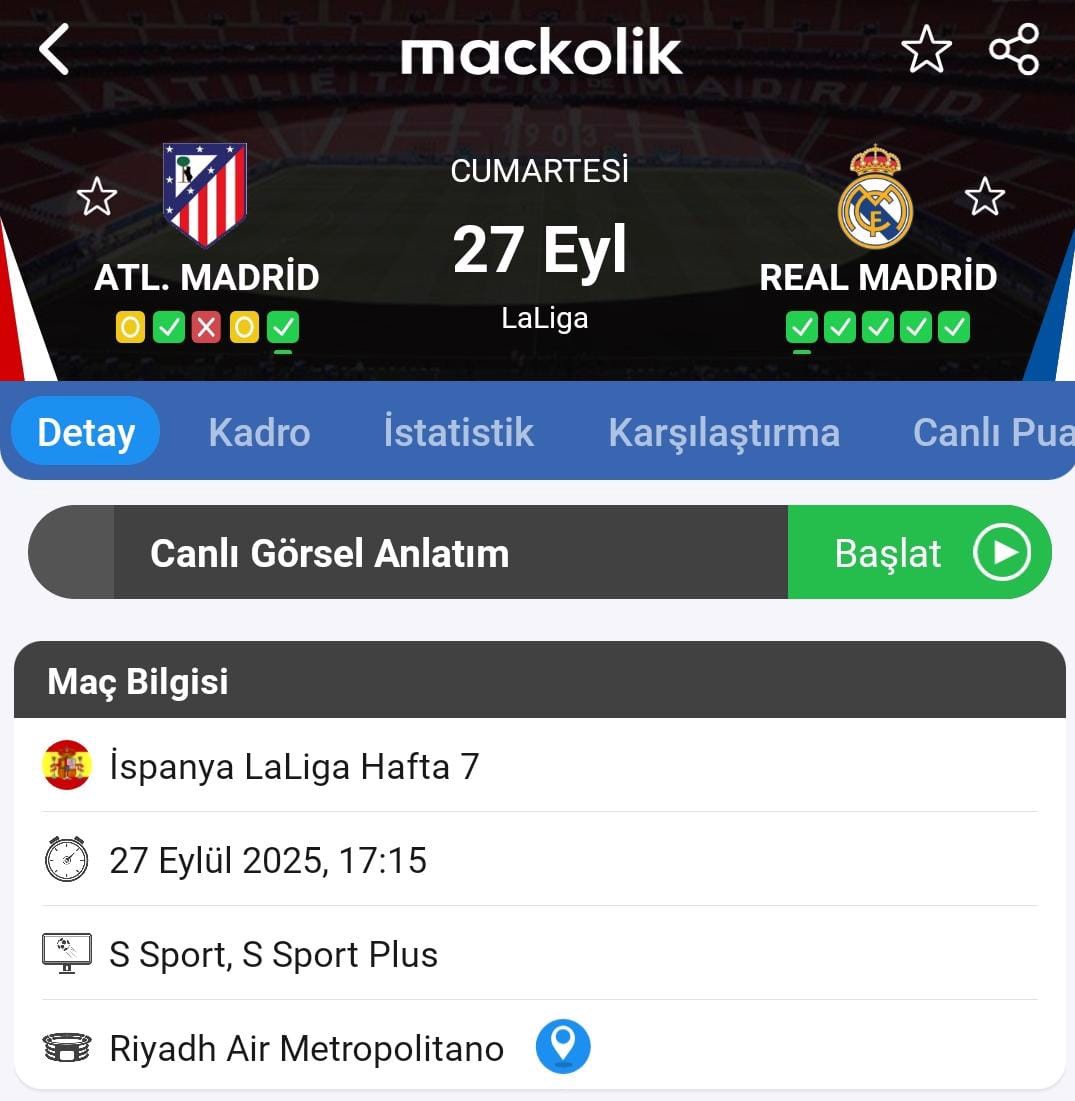Viewport: 1075px width, 1101px height.
Task: Favorite Atl. Madrid with its star
Action: [97, 197]
